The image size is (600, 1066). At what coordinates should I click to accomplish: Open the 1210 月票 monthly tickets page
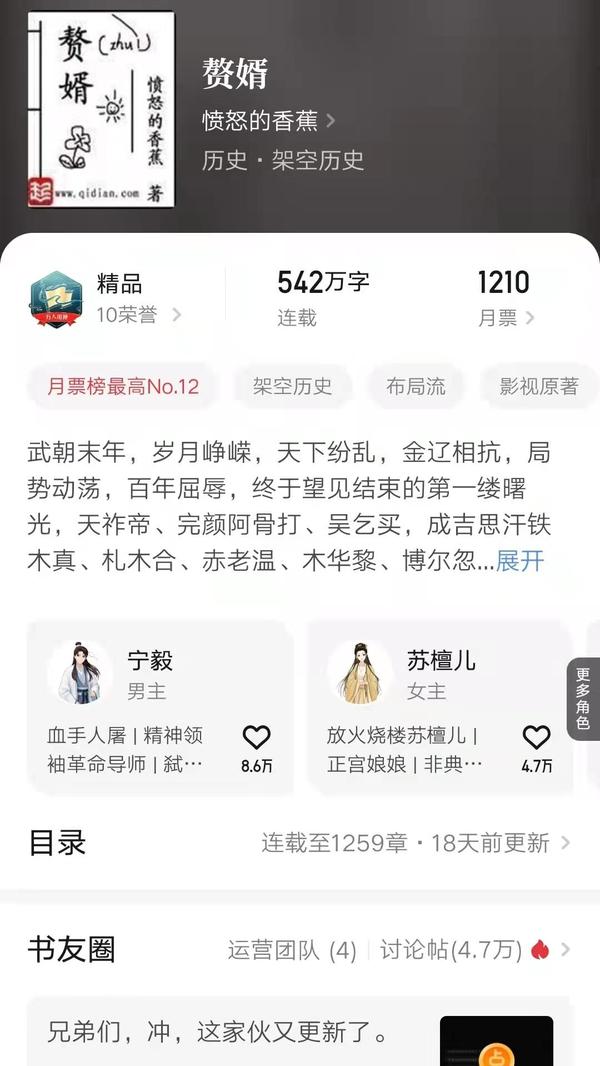coord(505,299)
